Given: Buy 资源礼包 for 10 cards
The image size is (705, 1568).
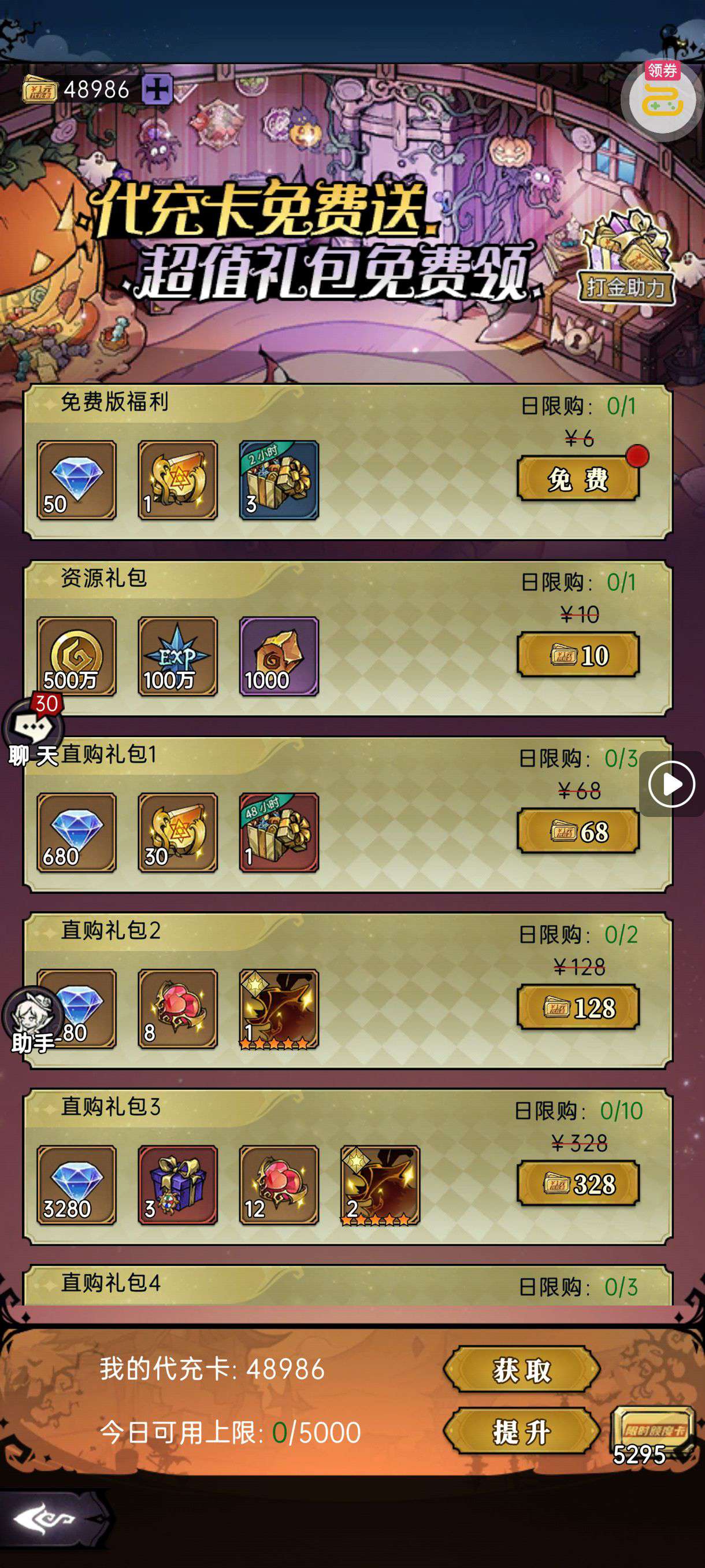Looking at the screenshot, I should pos(578,656).
